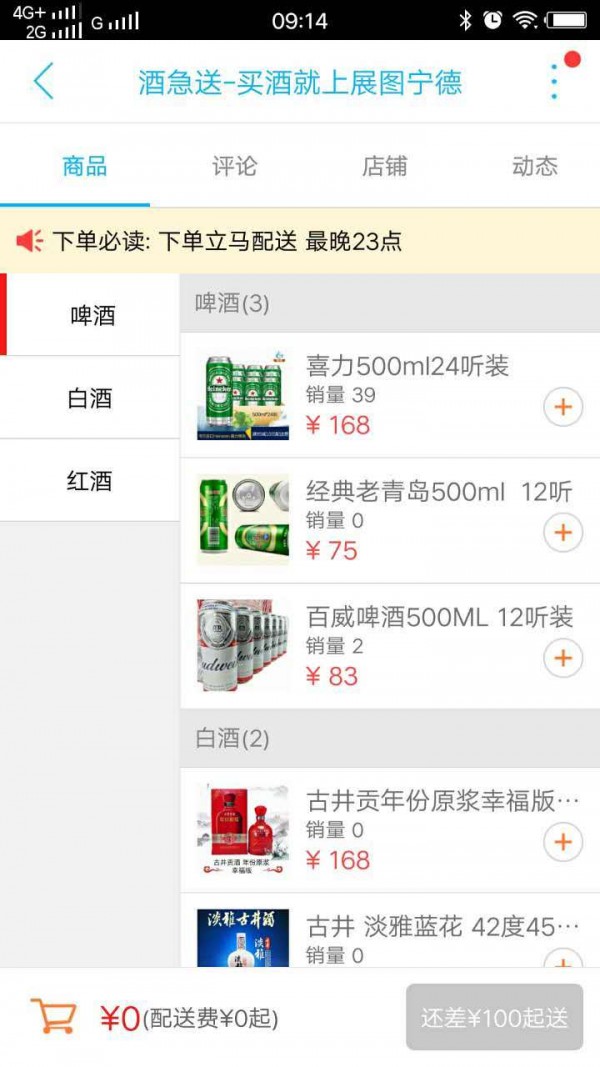The image size is (600, 1067).
Task: Select the 啤酒 category in sidebar
Action: [x=92, y=316]
